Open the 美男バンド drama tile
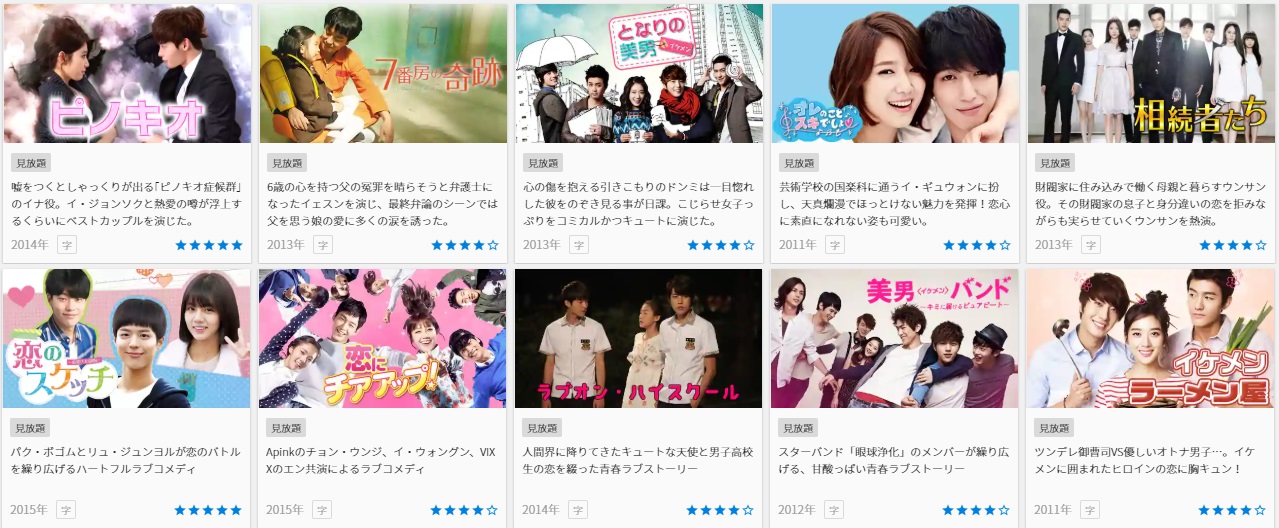This screenshot has width=1279, height=528. pos(895,338)
